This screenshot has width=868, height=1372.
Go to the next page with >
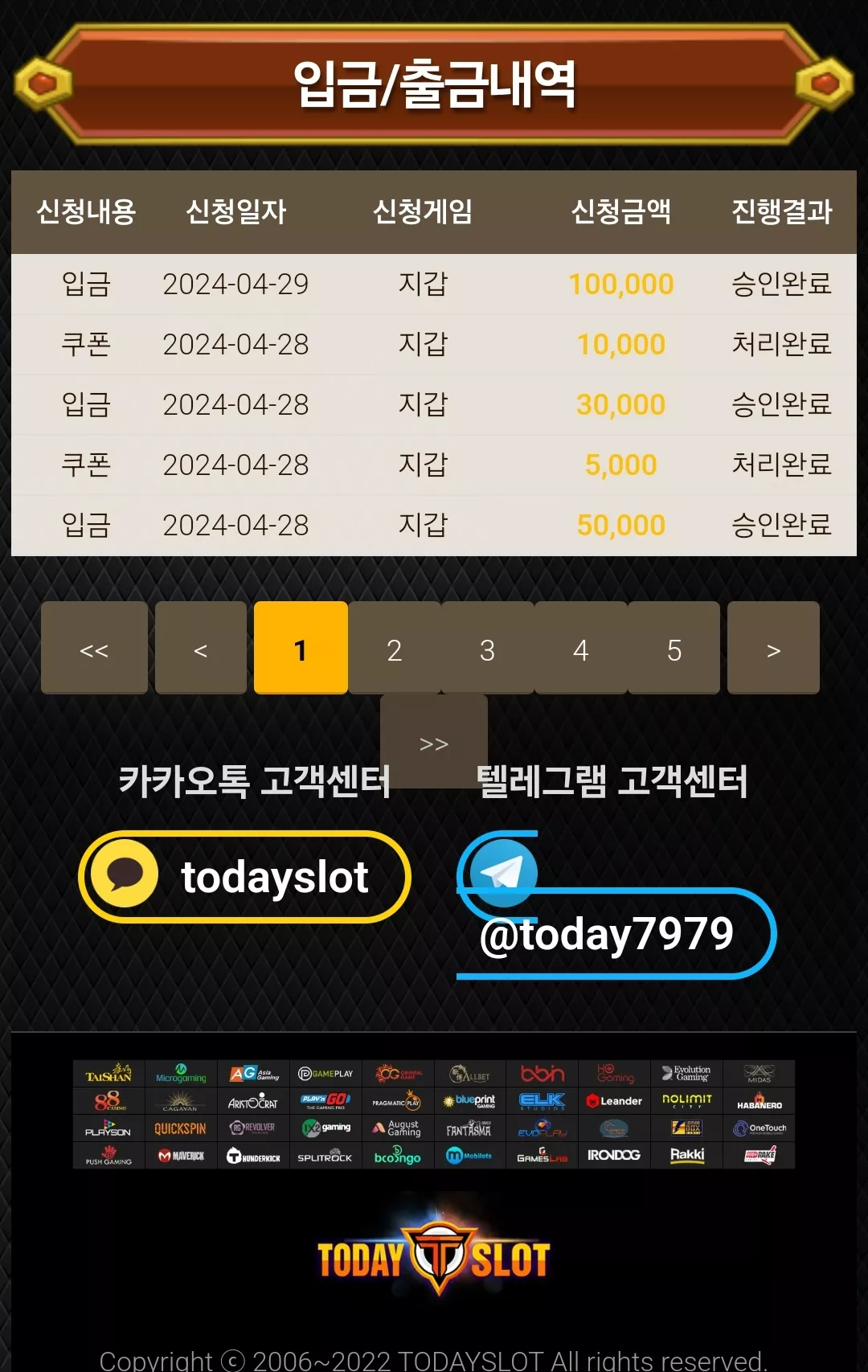(773, 648)
